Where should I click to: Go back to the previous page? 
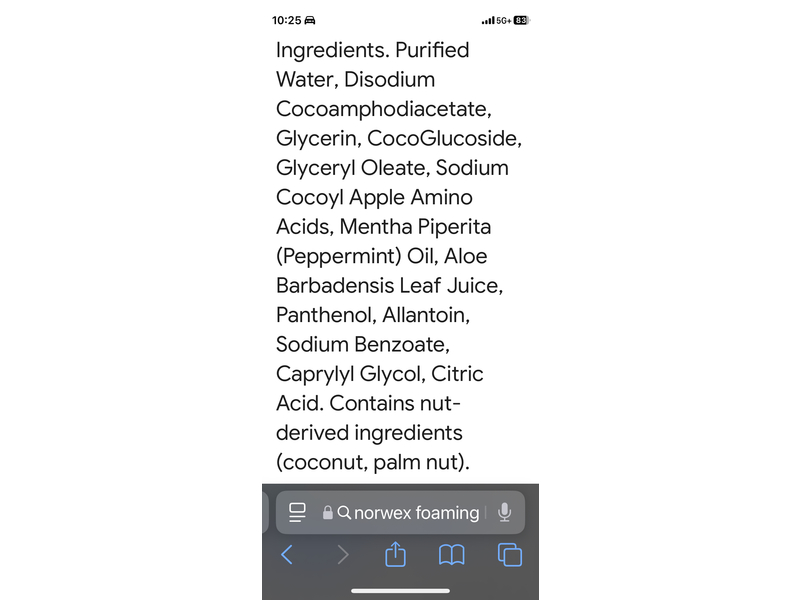tap(287, 555)
